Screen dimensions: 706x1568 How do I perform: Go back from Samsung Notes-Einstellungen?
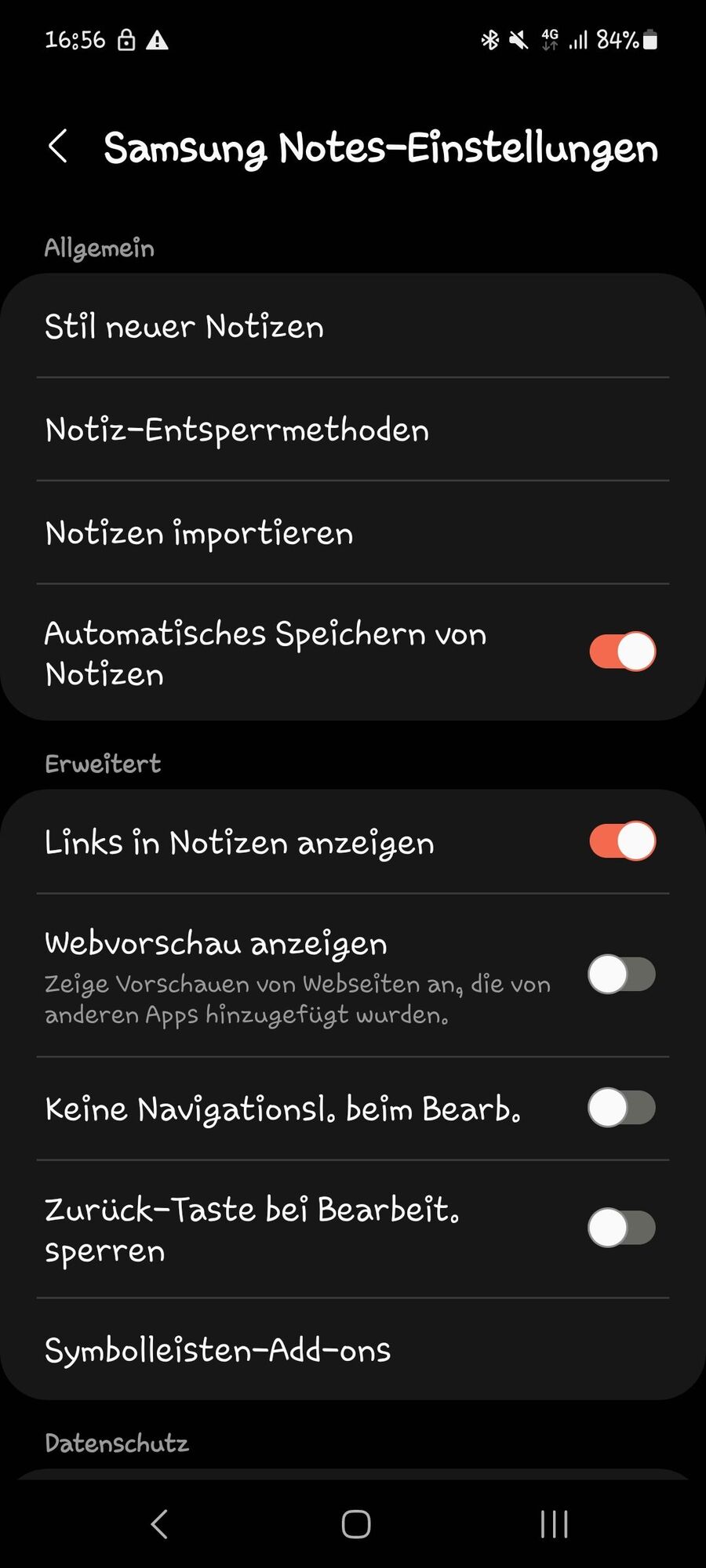[x=58, y=147]
